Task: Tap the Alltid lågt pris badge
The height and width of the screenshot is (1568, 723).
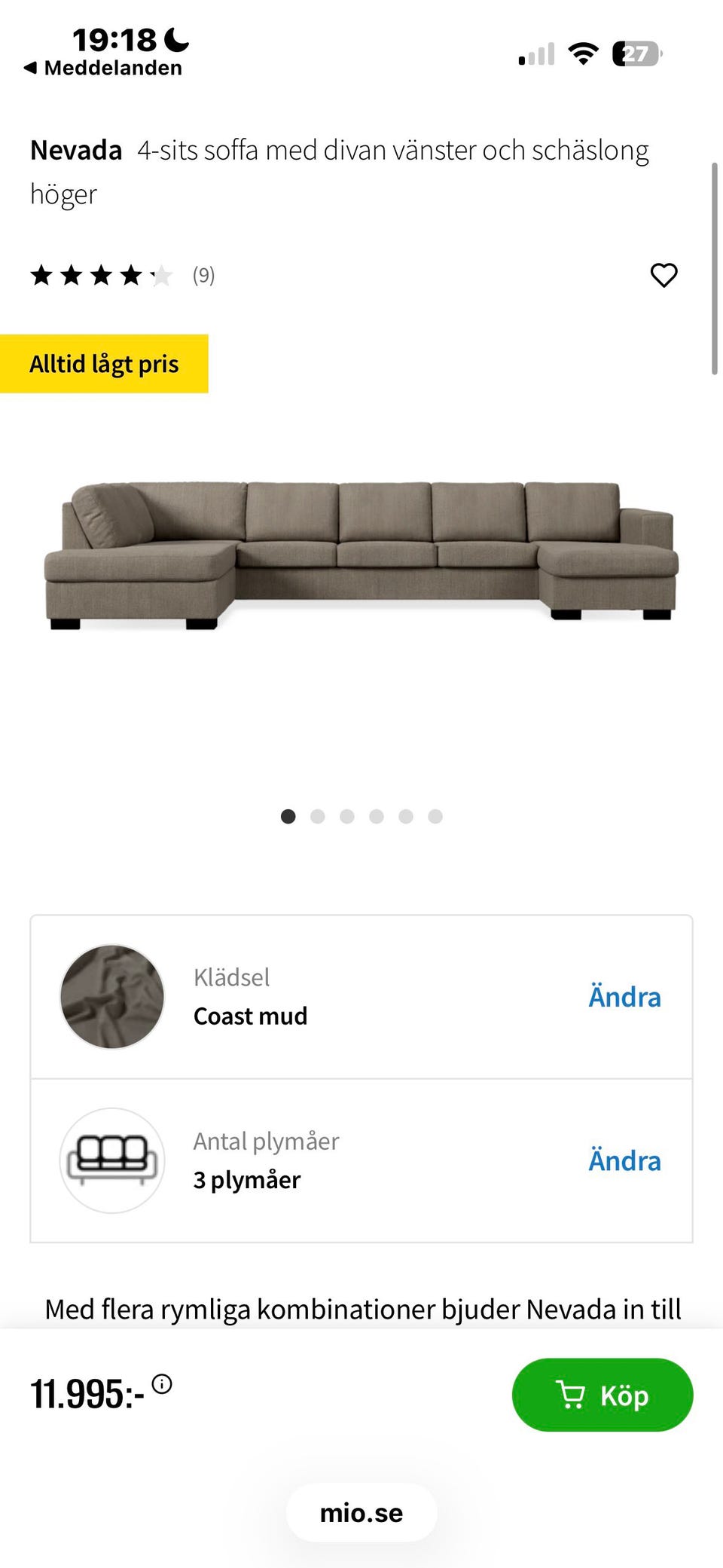Action: (x=104, y=363)
